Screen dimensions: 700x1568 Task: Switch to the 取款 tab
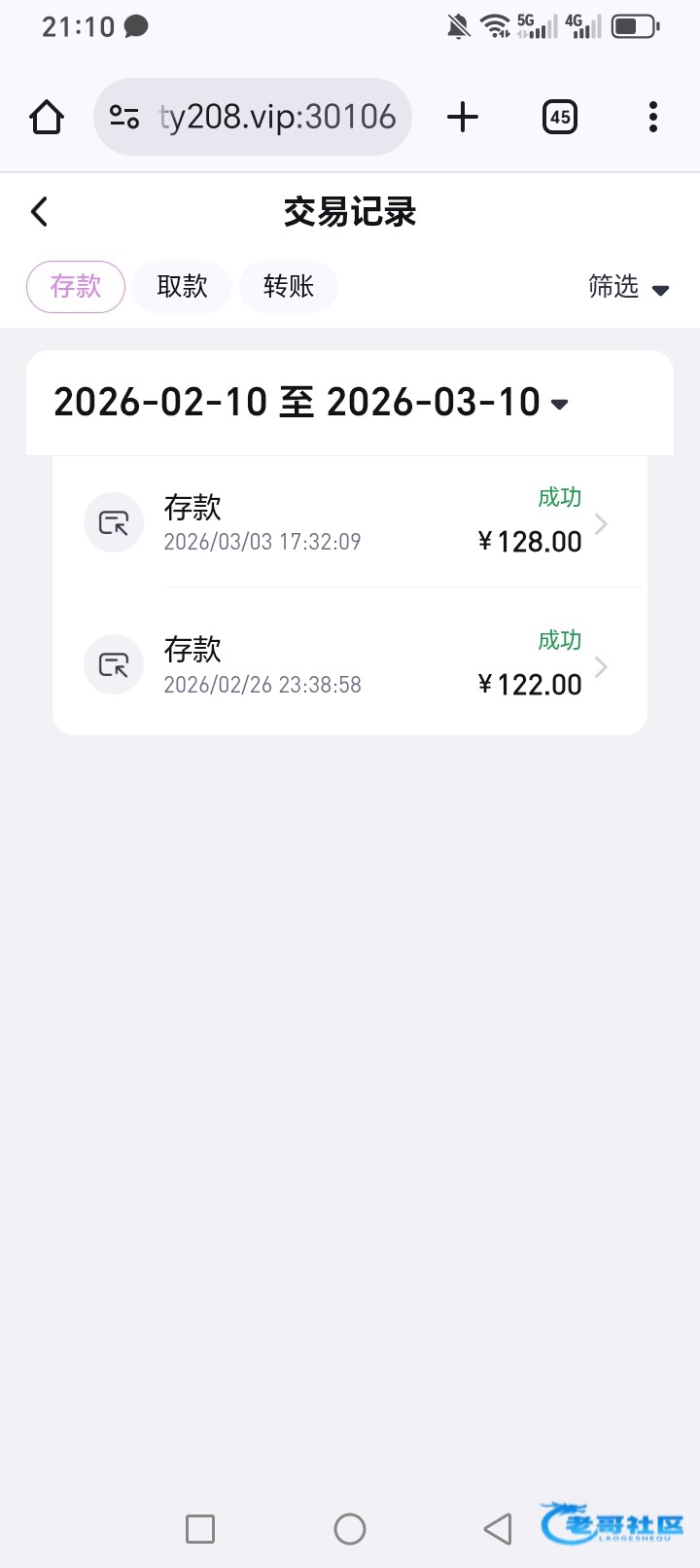coord(182,287)
